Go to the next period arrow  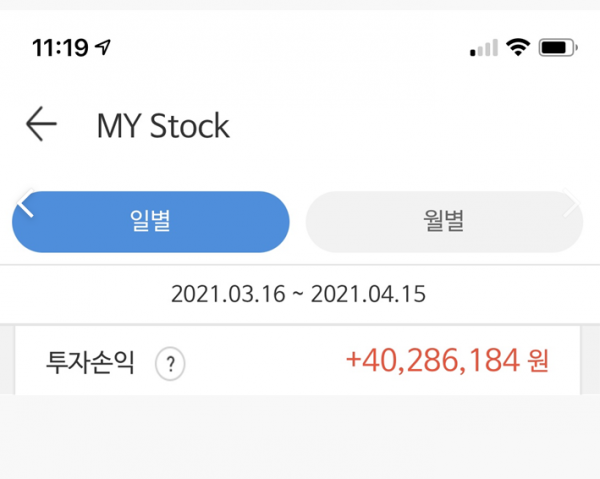572,207
